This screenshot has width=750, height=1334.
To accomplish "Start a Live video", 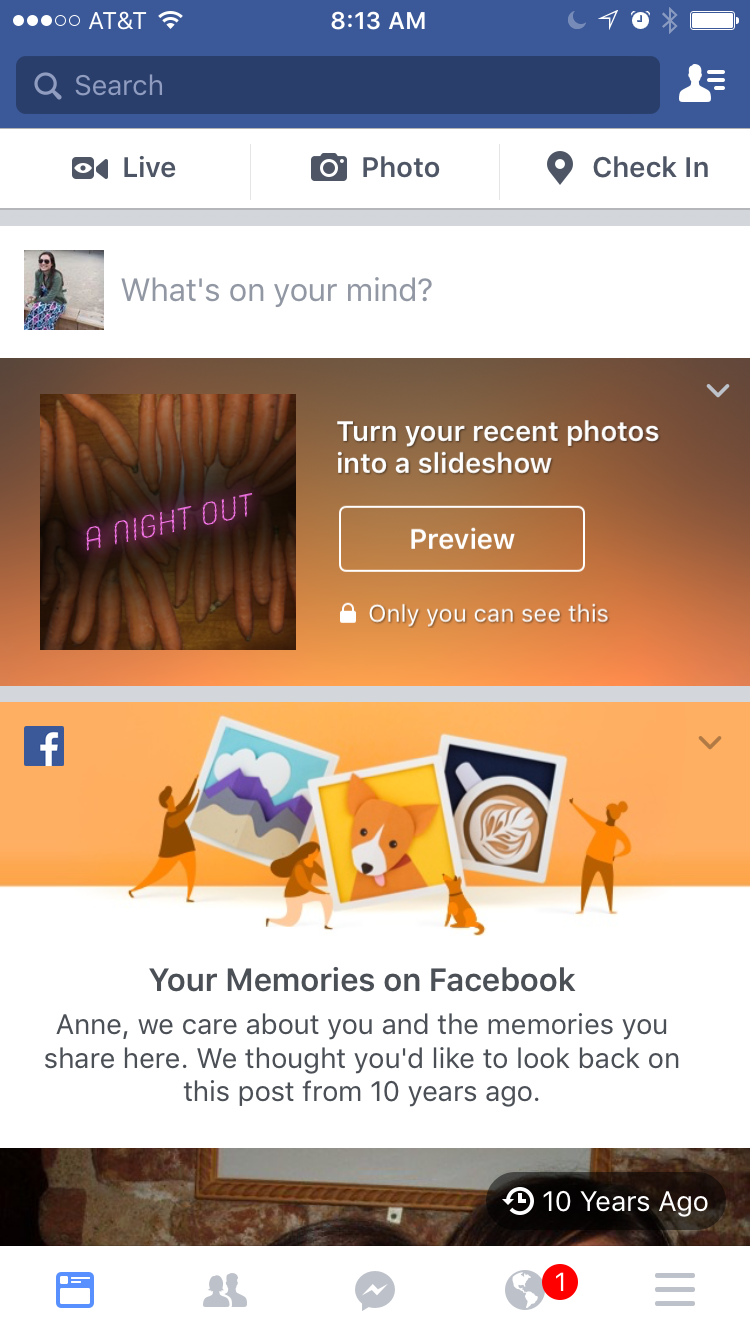I will 125,168.
